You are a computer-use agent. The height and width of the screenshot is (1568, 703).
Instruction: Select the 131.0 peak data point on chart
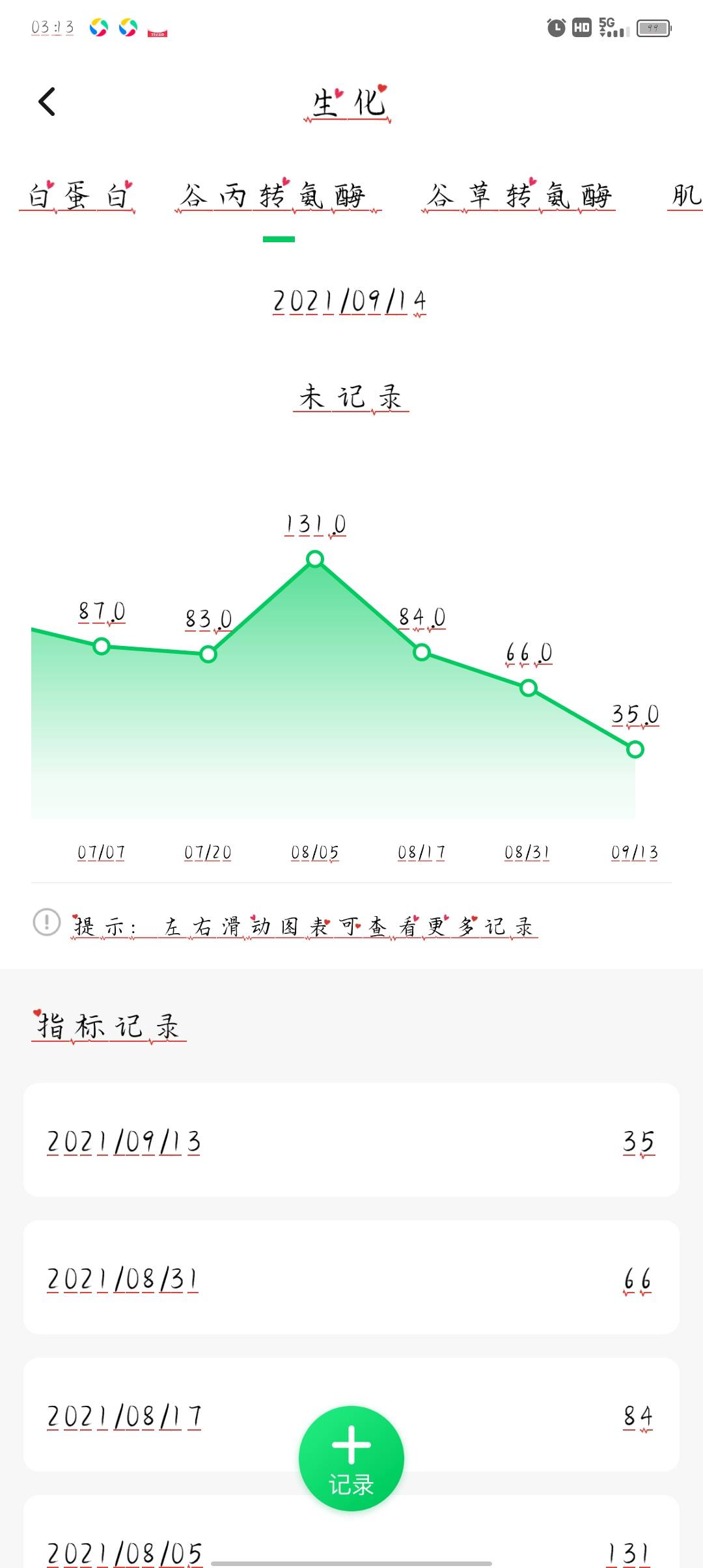click(315, 559)
